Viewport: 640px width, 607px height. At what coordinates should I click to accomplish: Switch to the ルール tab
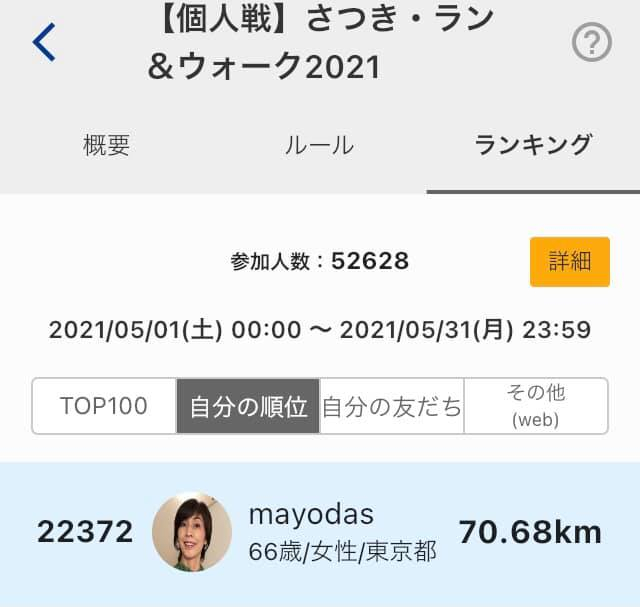pyautogui.click(x=319, y=145)
